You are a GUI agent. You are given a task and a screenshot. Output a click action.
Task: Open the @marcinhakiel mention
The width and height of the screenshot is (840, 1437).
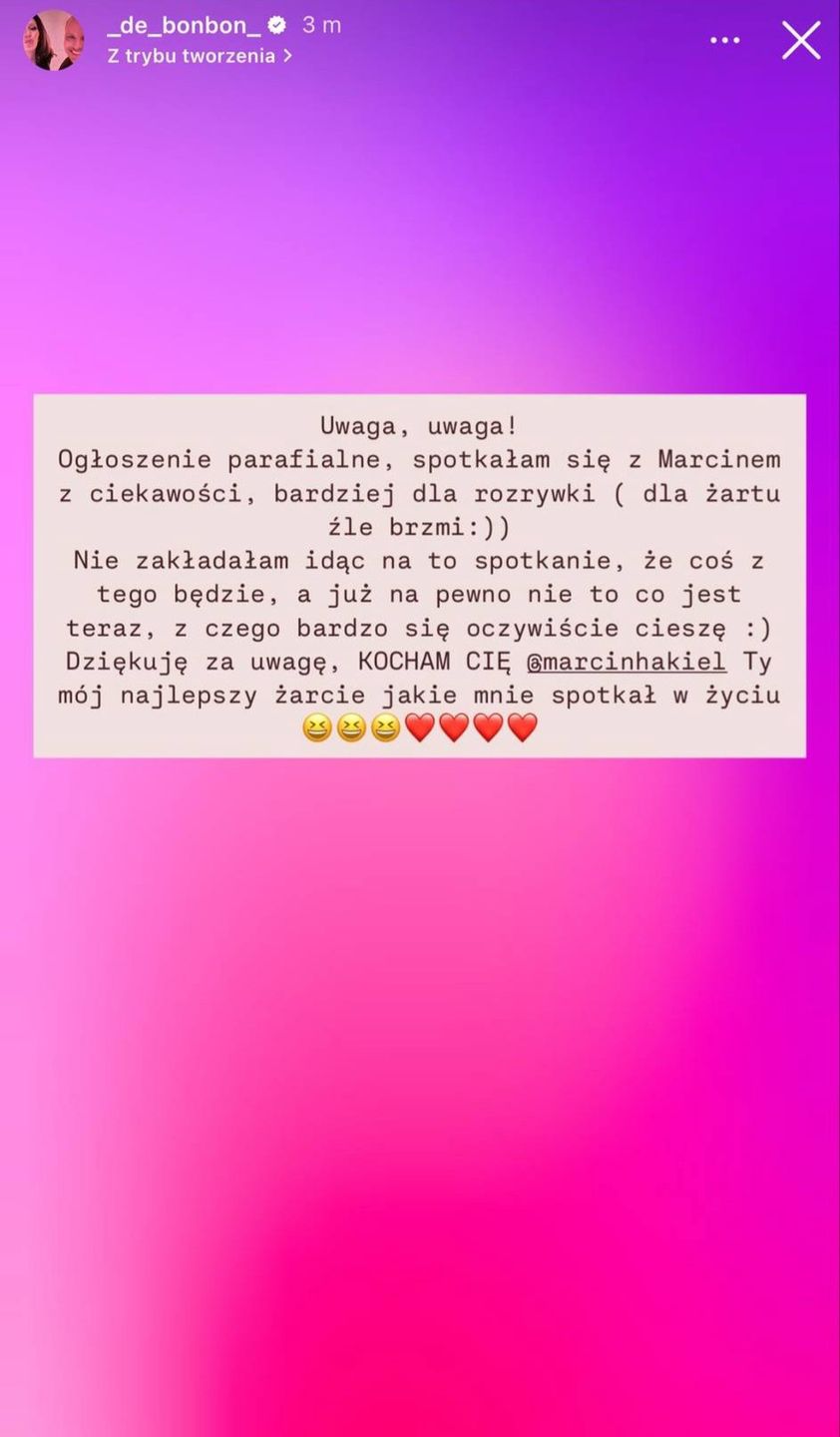(x=626, y=662)
